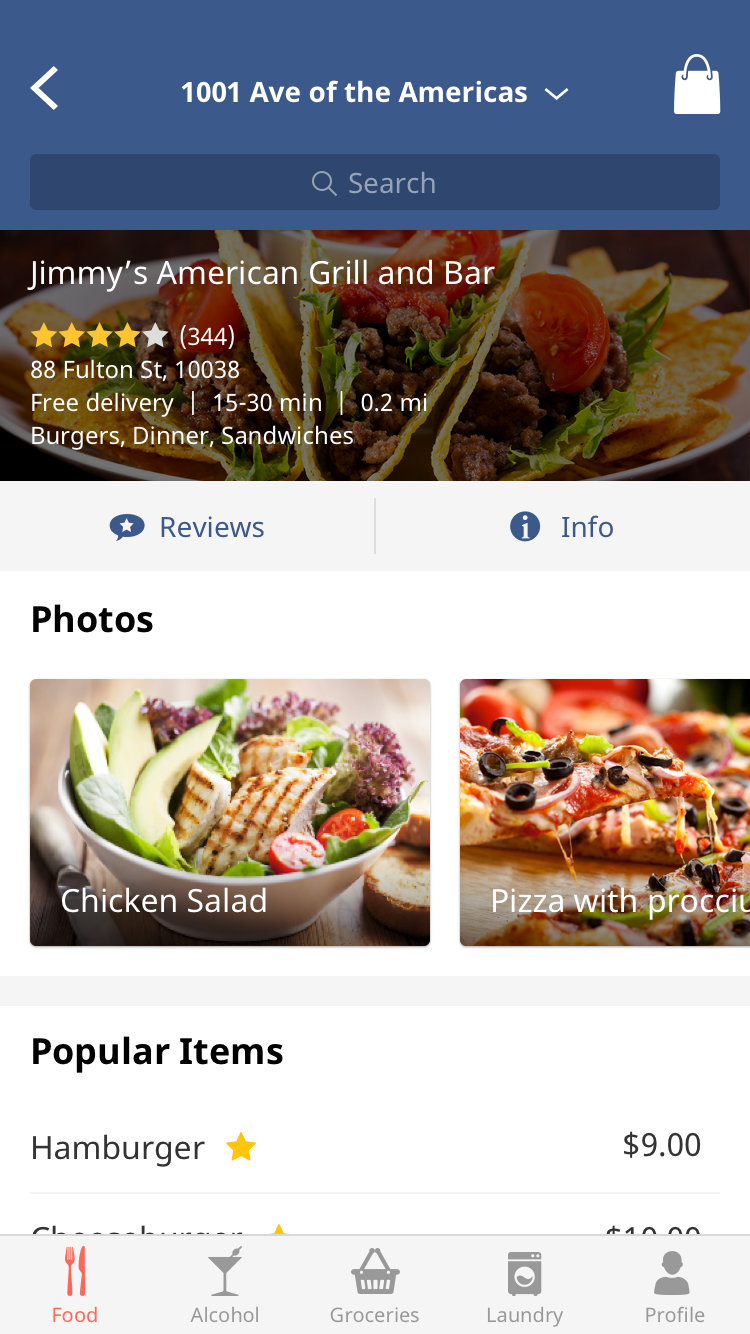The width and height of the screenshot is (750, 1334).
Task: Switch to the Groceries tab
Action: click(375, 1286)
